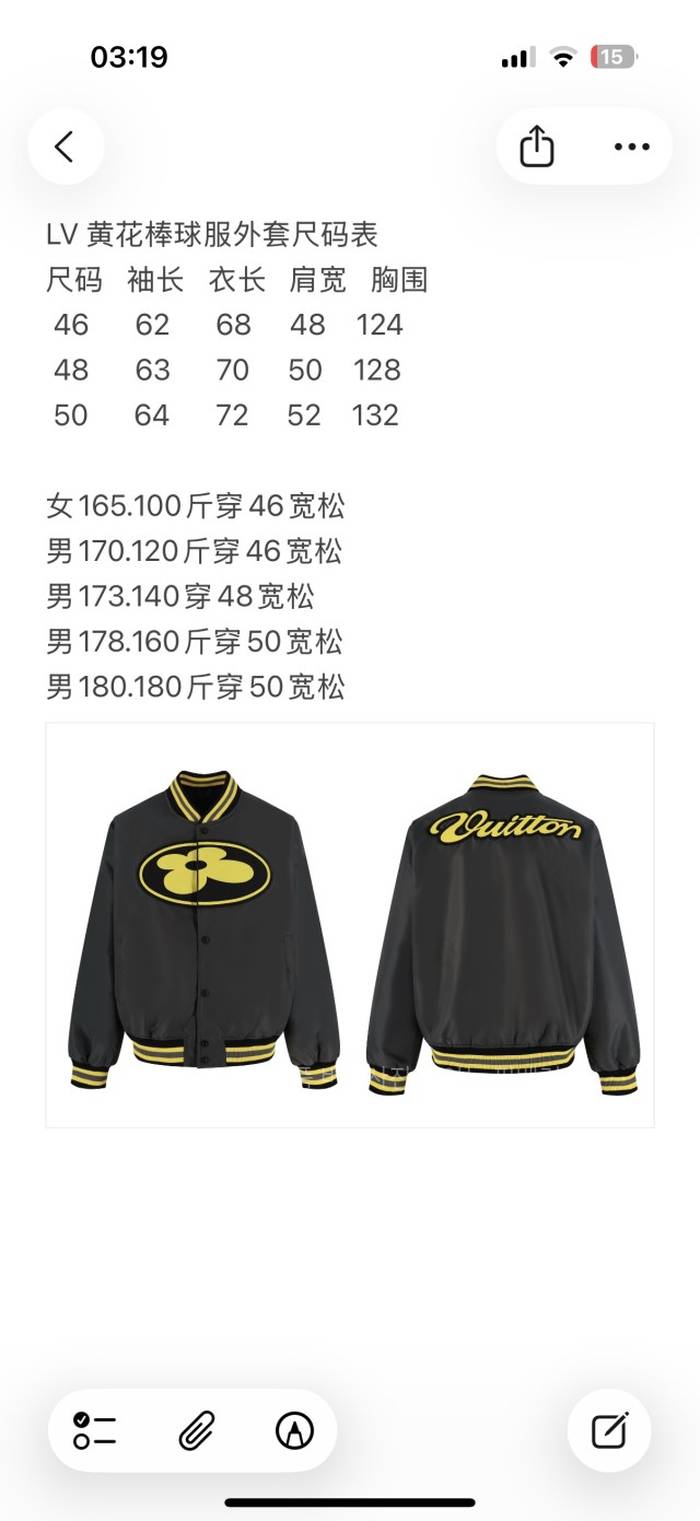Open the markup pen tool
This screenshot has width=700, height=1521.
click(294, 1431)
